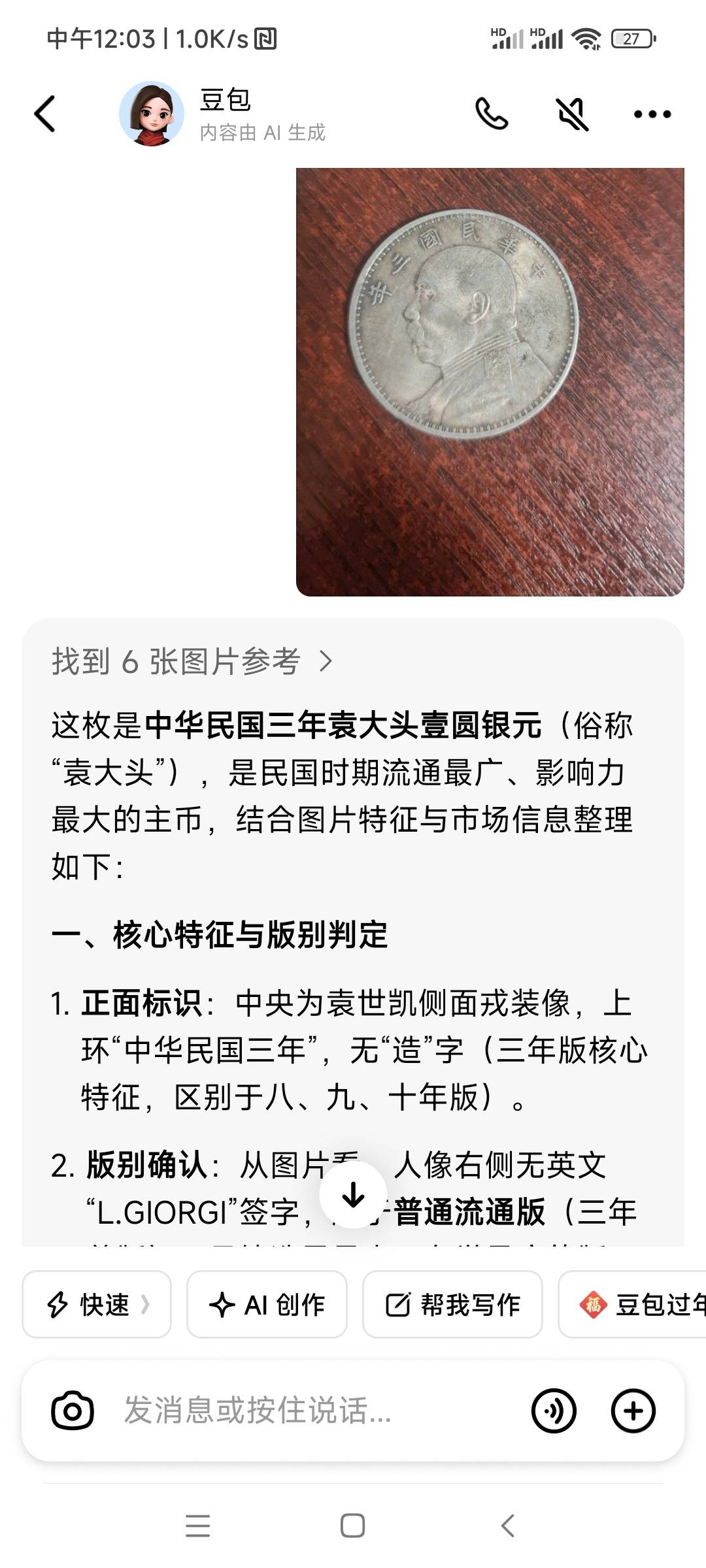Open the camera icon in the input bar
The height and width of the screenshot is (1568, 706).
73,1411
